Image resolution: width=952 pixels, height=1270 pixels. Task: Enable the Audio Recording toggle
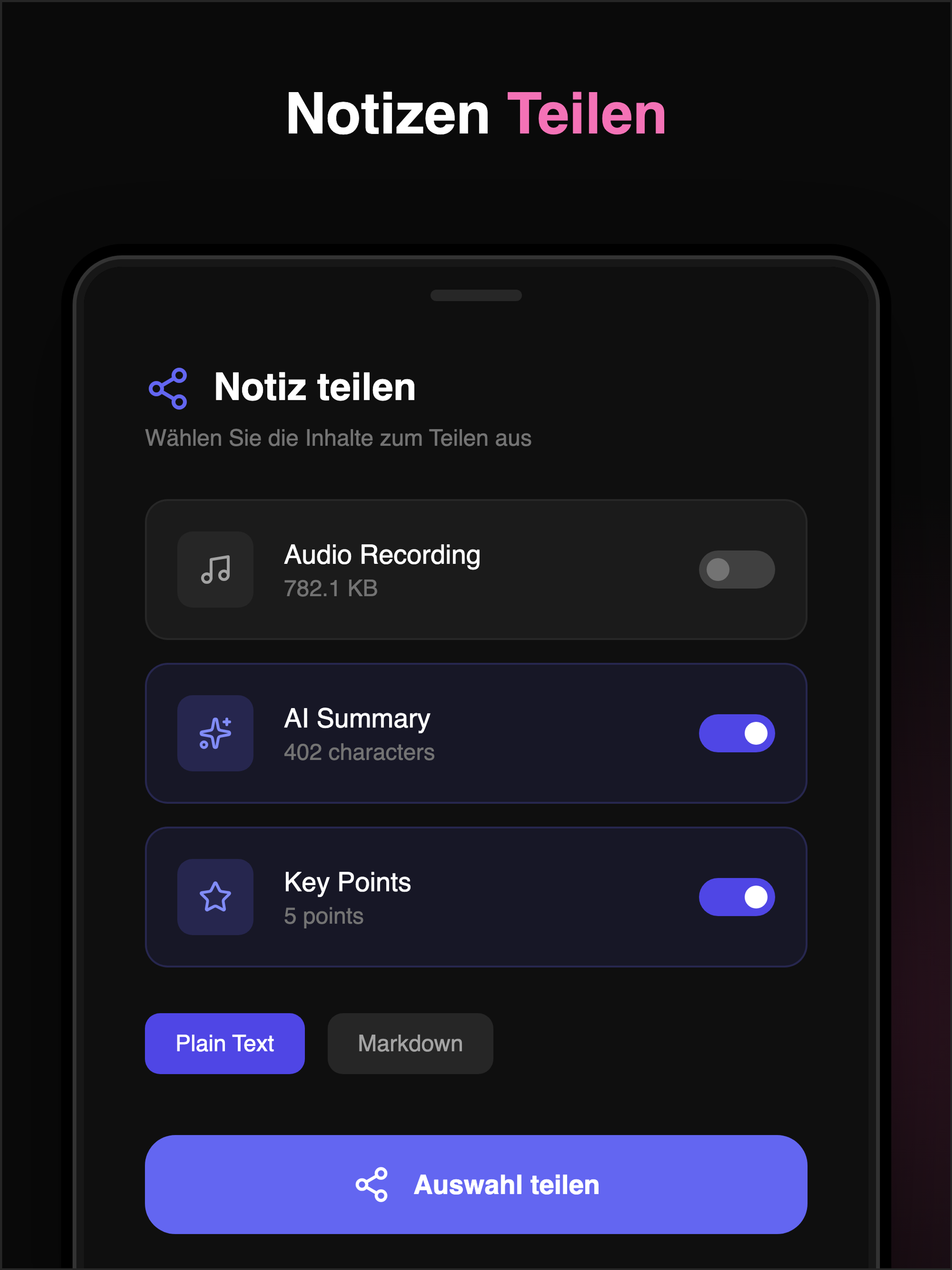click(x=737, y=569)
